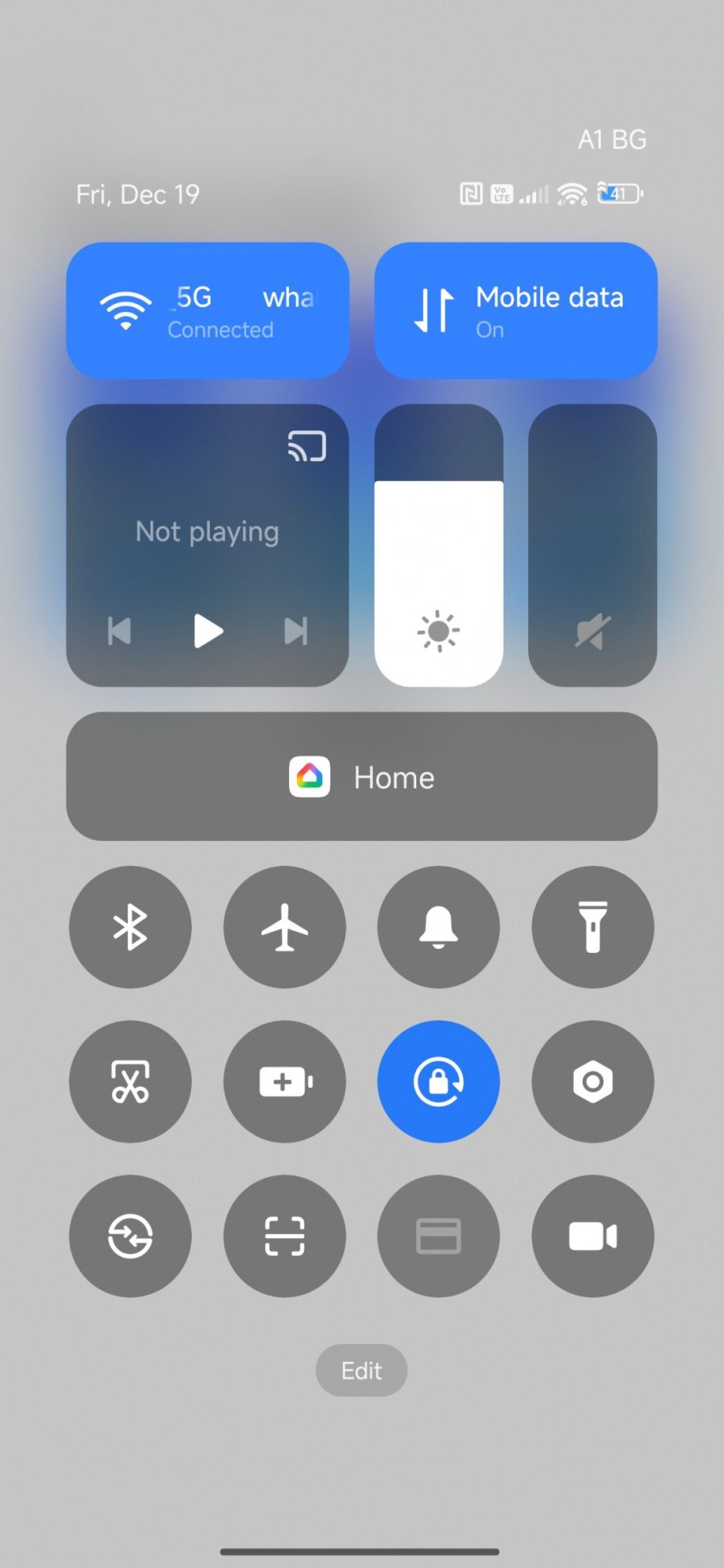
Task: Disable the rotation lock tile
Action: (438, 1081)
